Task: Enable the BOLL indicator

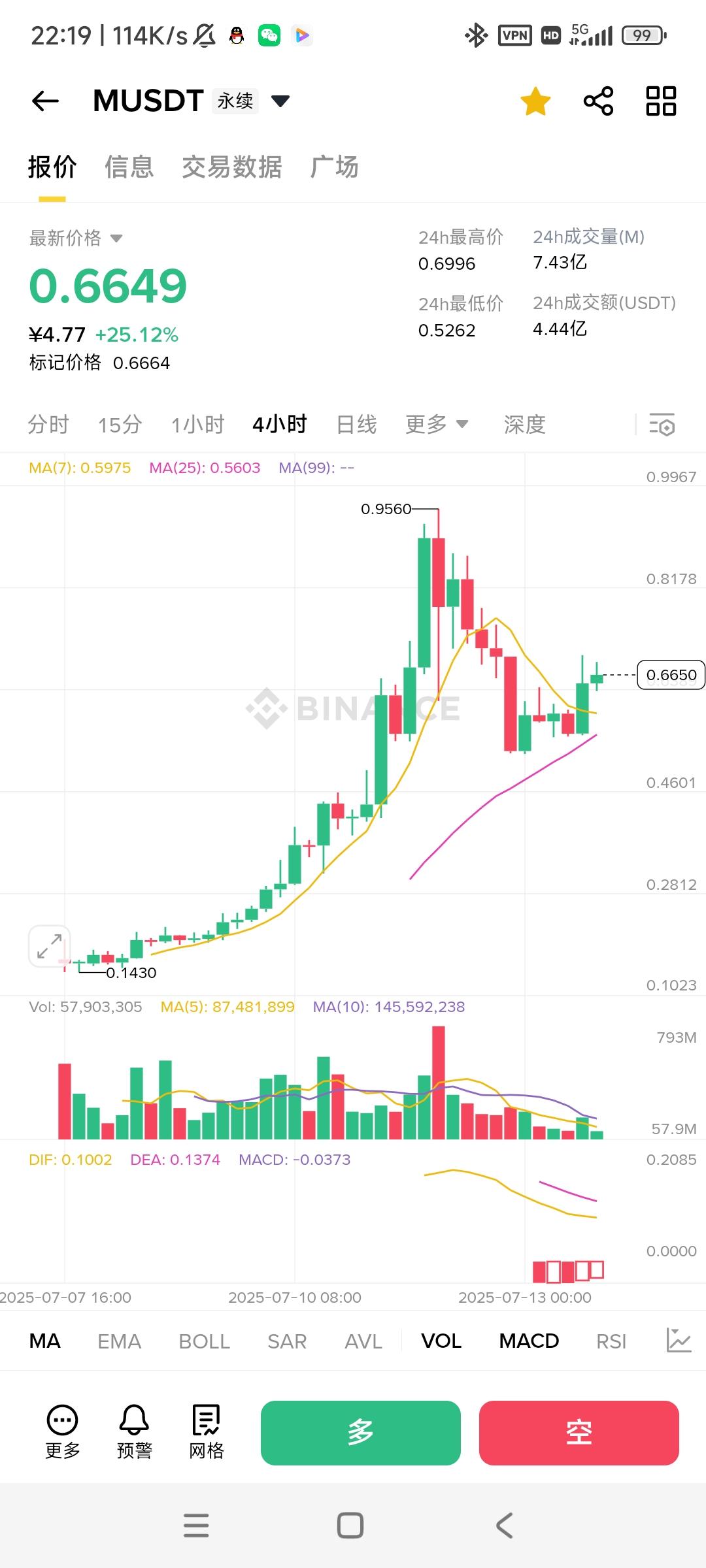Action: pyautogui.click(x=204, y=1341)
